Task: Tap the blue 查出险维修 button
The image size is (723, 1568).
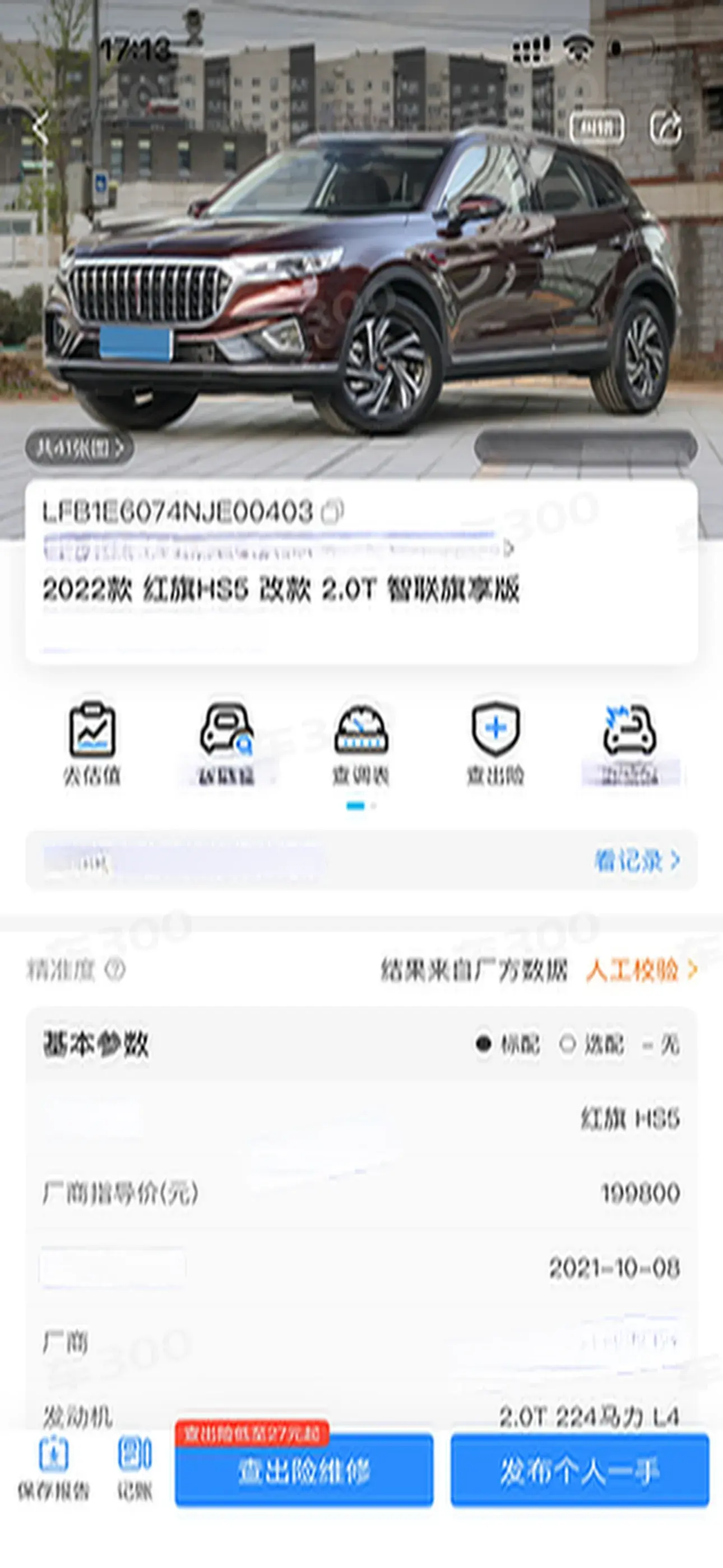Action: [x=304, y=1472]
